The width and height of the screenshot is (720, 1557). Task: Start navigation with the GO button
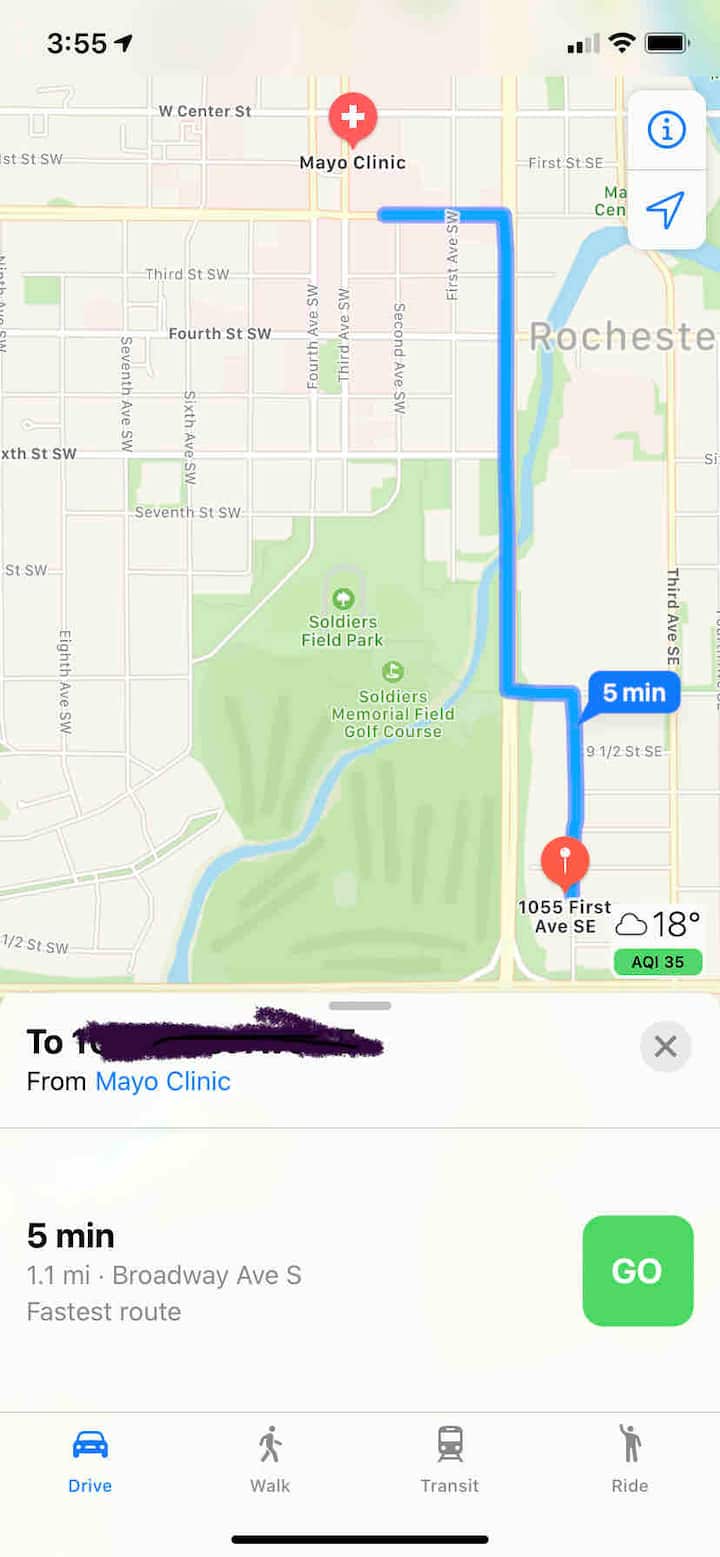pyautogui.click(x=637, y=1270)
